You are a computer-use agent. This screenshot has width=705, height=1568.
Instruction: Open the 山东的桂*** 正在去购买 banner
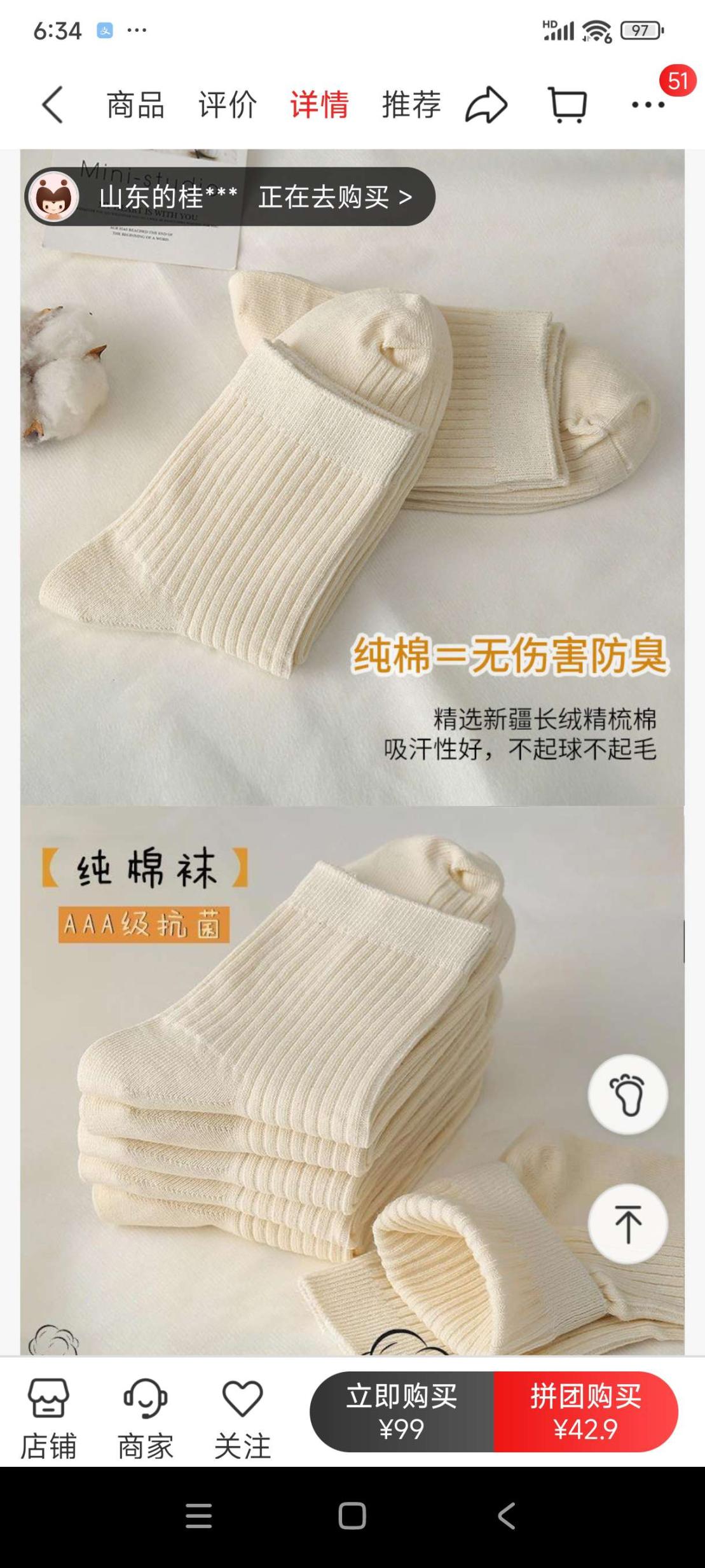coord(230,197)
